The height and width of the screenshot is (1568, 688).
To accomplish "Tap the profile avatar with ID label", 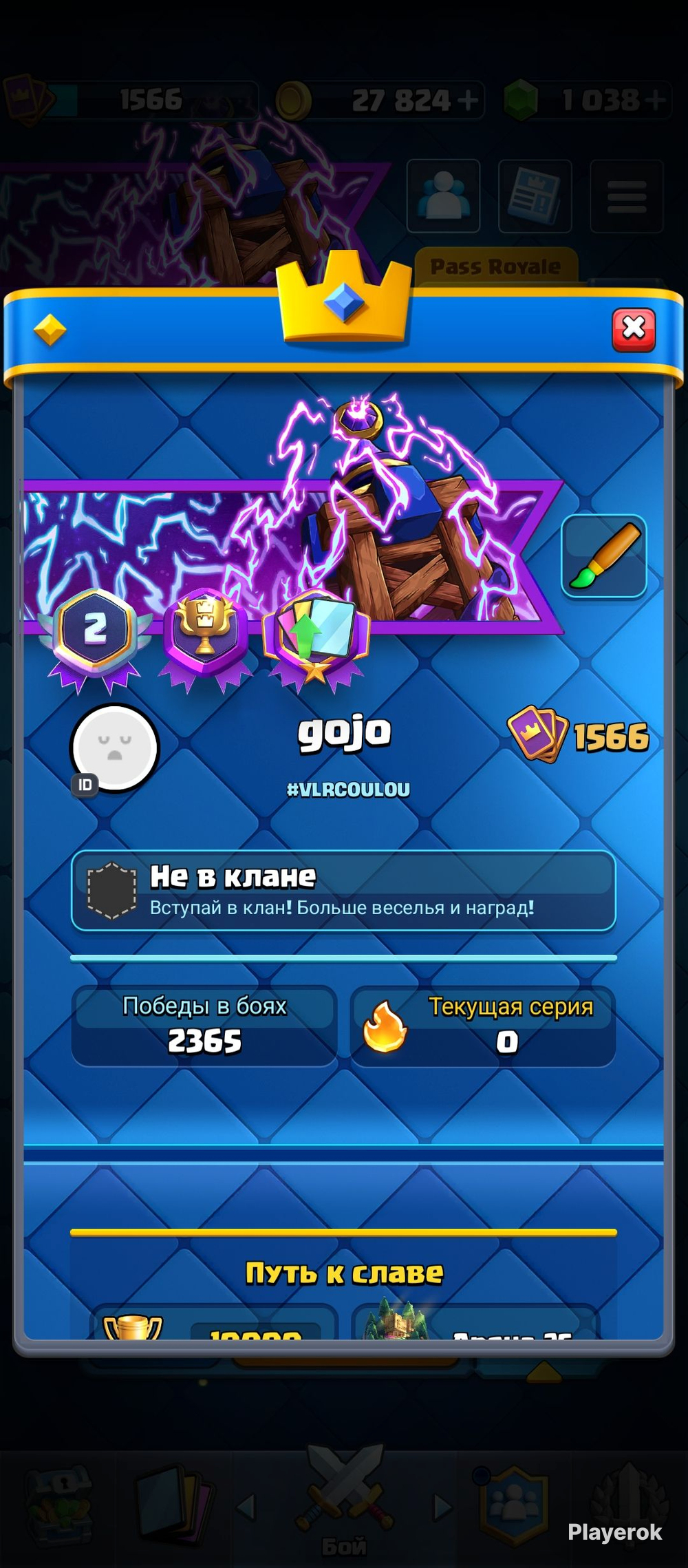I will [x=114, y=749].
